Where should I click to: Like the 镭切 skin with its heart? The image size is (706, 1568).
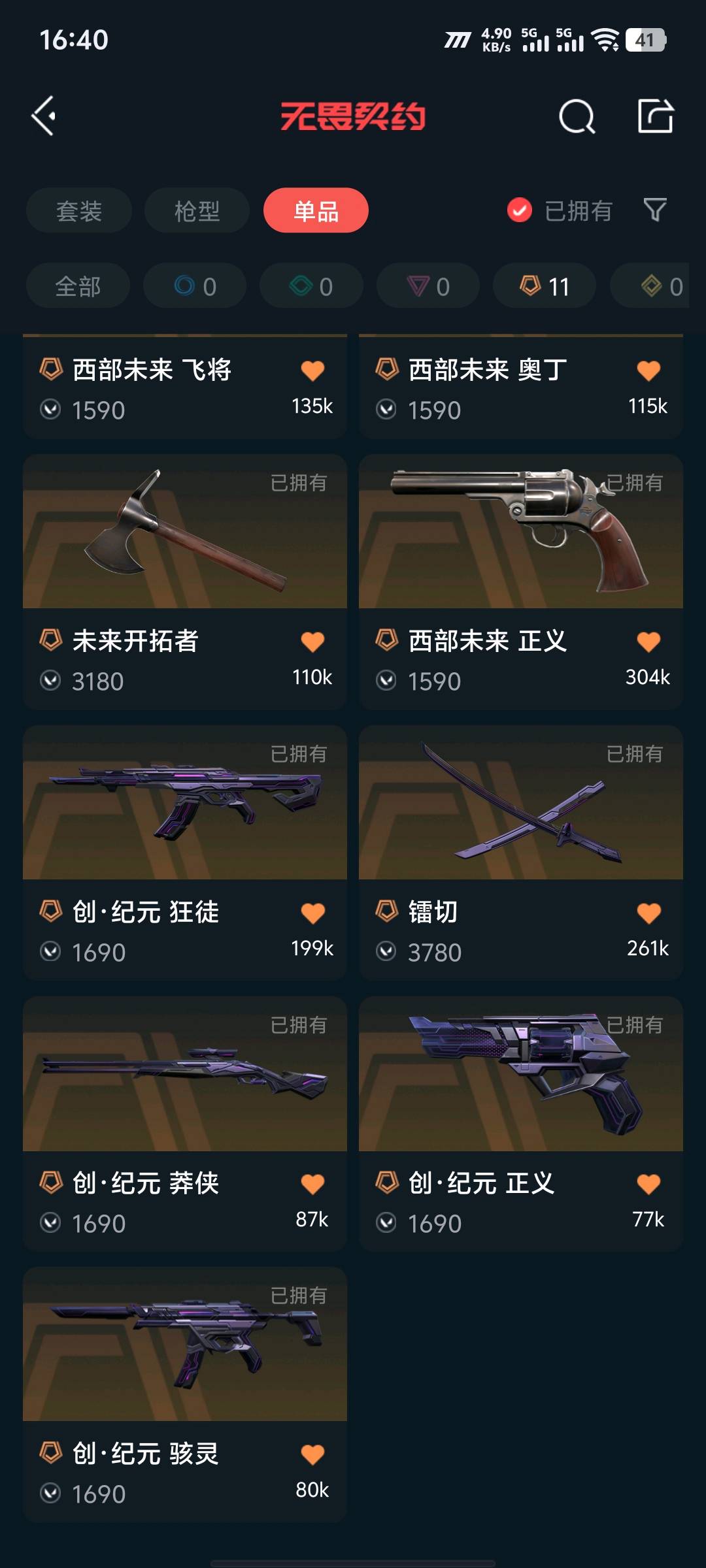(648, 913)
